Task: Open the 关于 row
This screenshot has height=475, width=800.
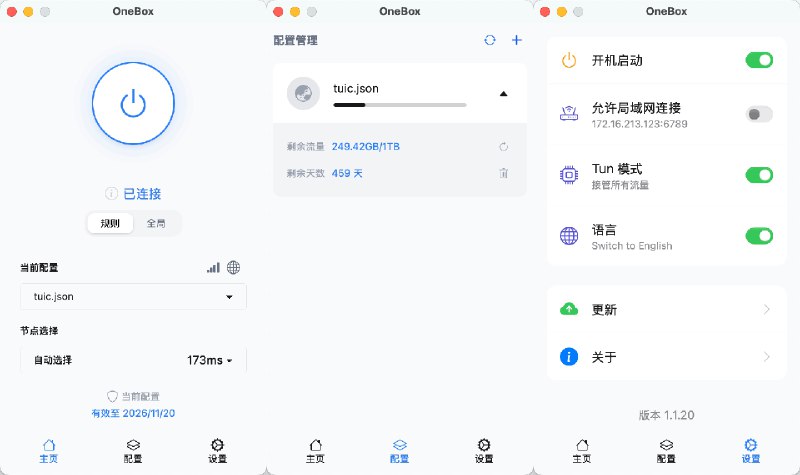Action: pyautogui.click(x=666, y=357)
